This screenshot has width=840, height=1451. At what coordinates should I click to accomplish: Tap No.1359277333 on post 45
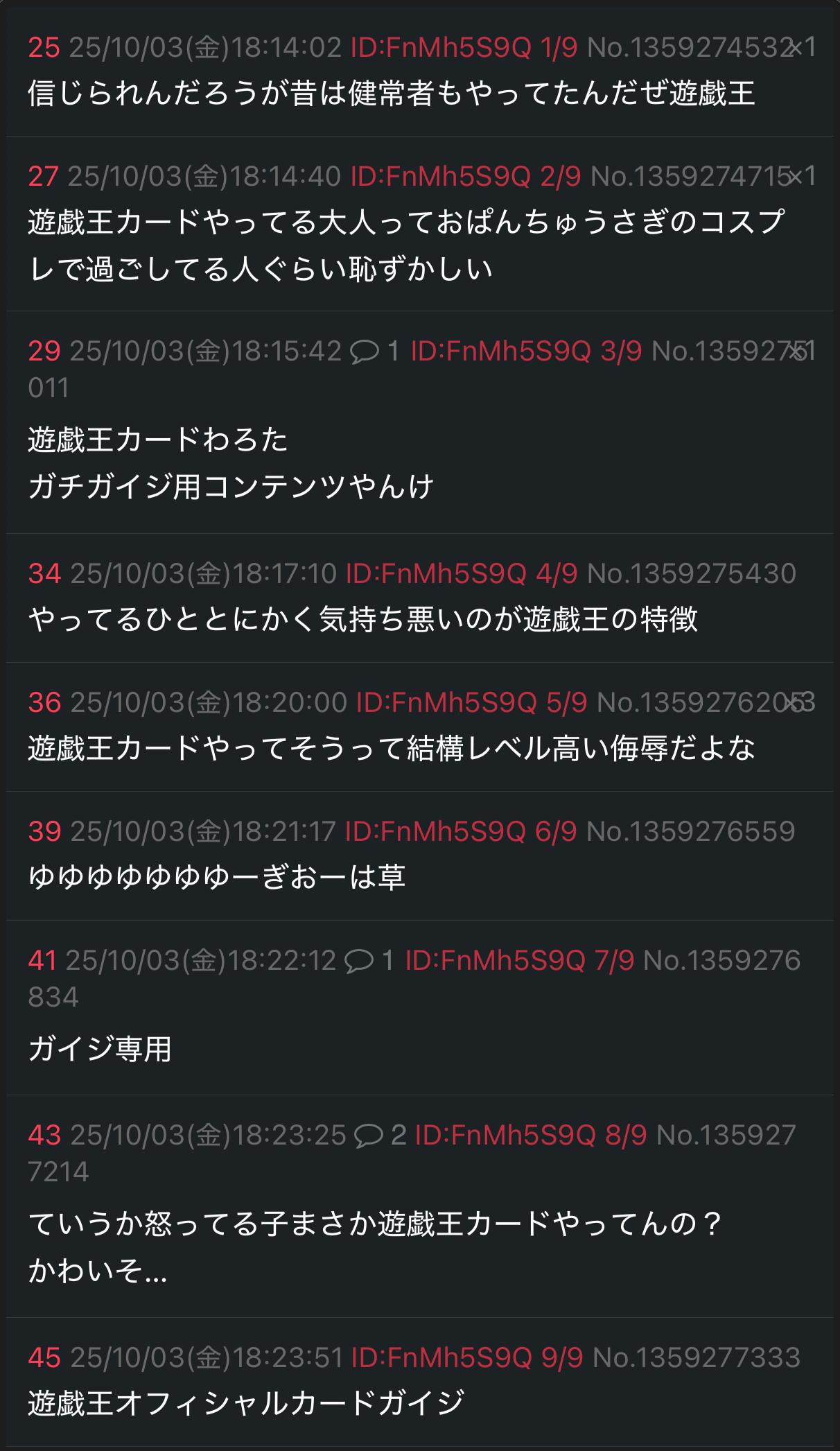[697, 1357]
